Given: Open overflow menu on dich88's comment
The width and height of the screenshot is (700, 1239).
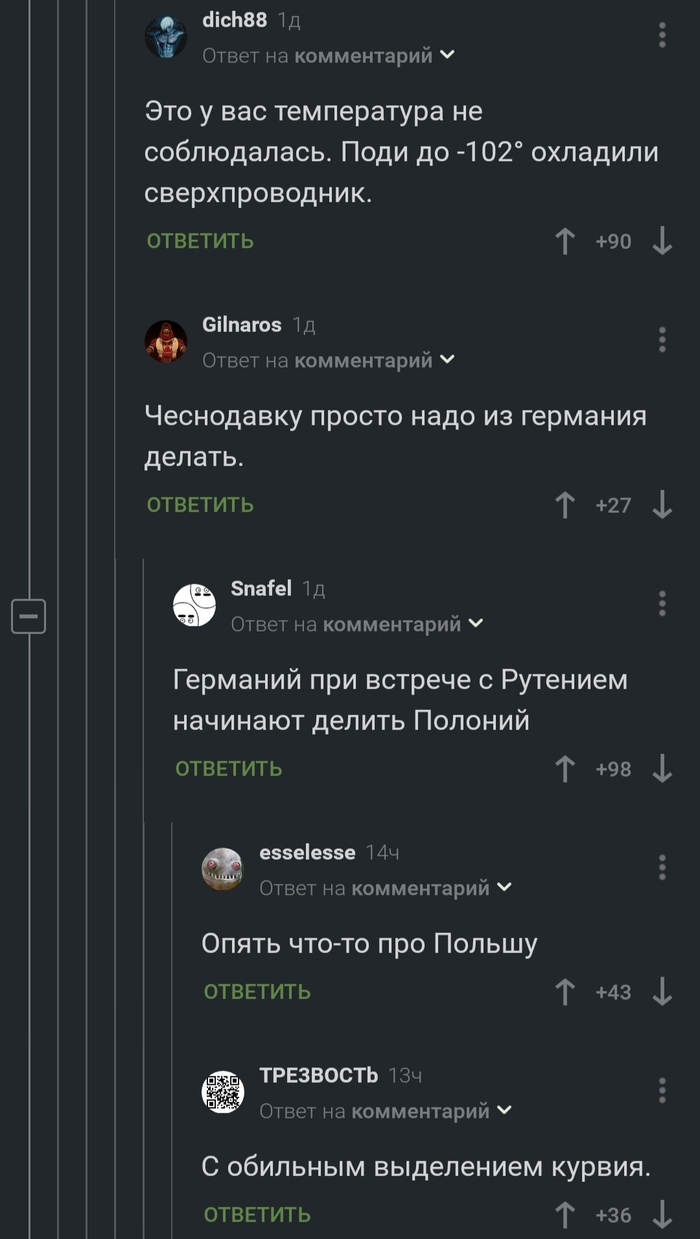Looking at the screenshot, I should pos(662,36).
